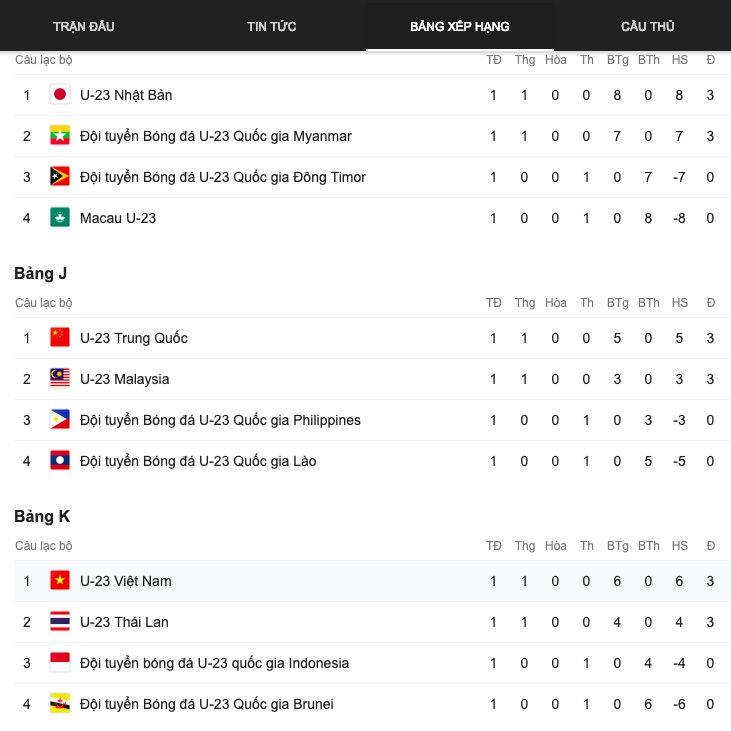Open the TIN TỨC tab

(x=271, y=26)
